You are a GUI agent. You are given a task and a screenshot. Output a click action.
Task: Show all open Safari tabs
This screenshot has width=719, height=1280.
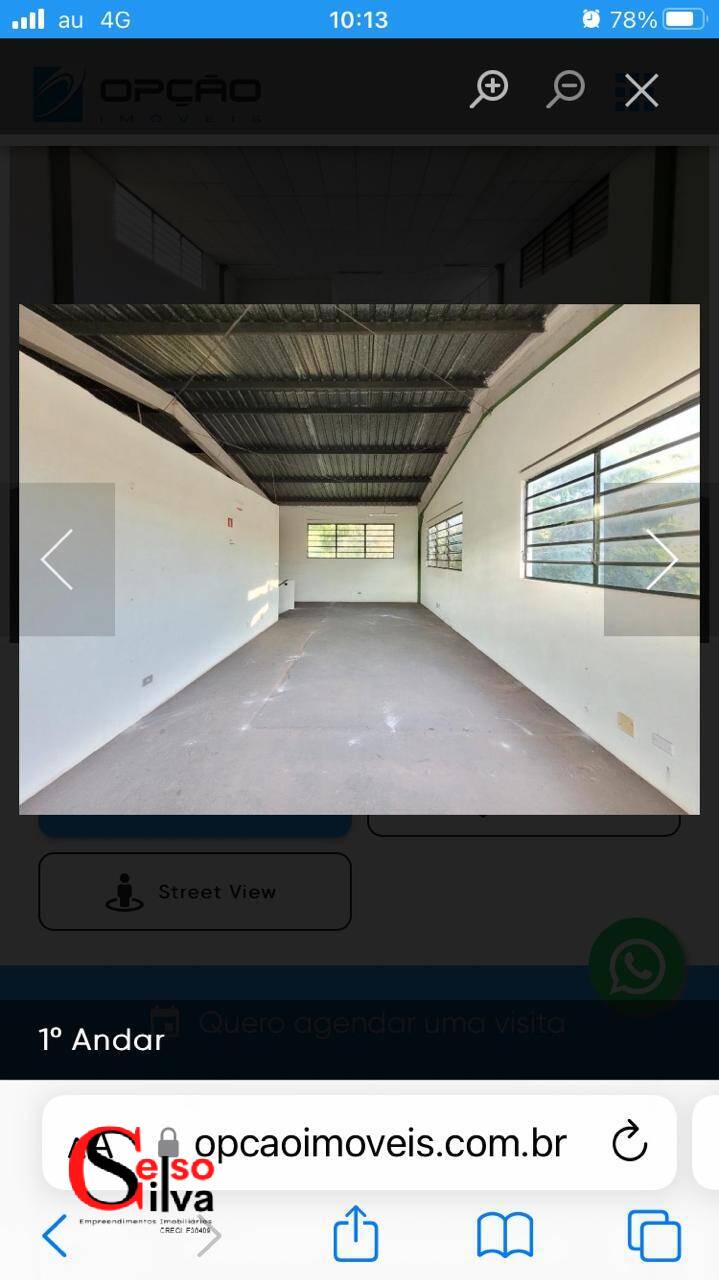coord(654,1236)
